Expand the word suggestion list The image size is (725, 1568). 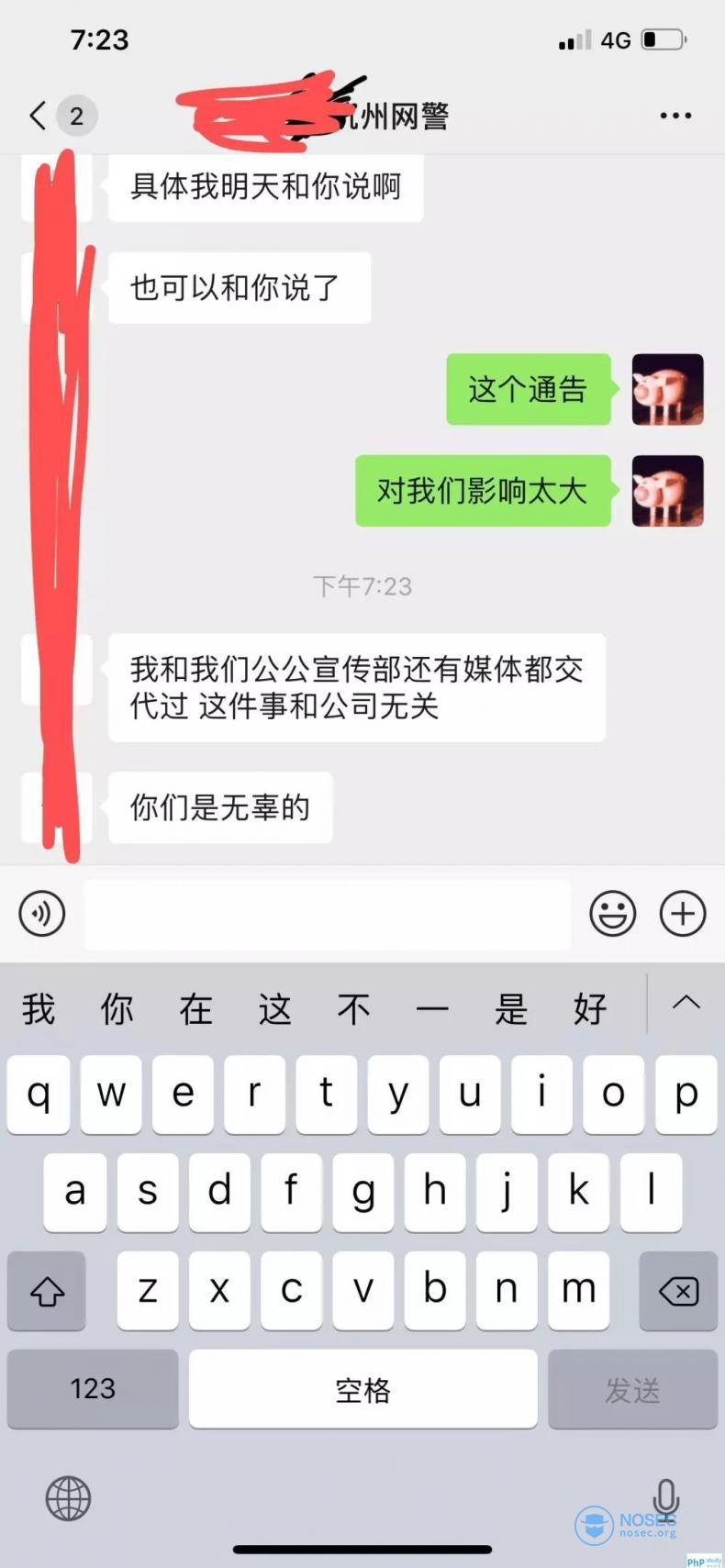click(x=686, y=1003)
